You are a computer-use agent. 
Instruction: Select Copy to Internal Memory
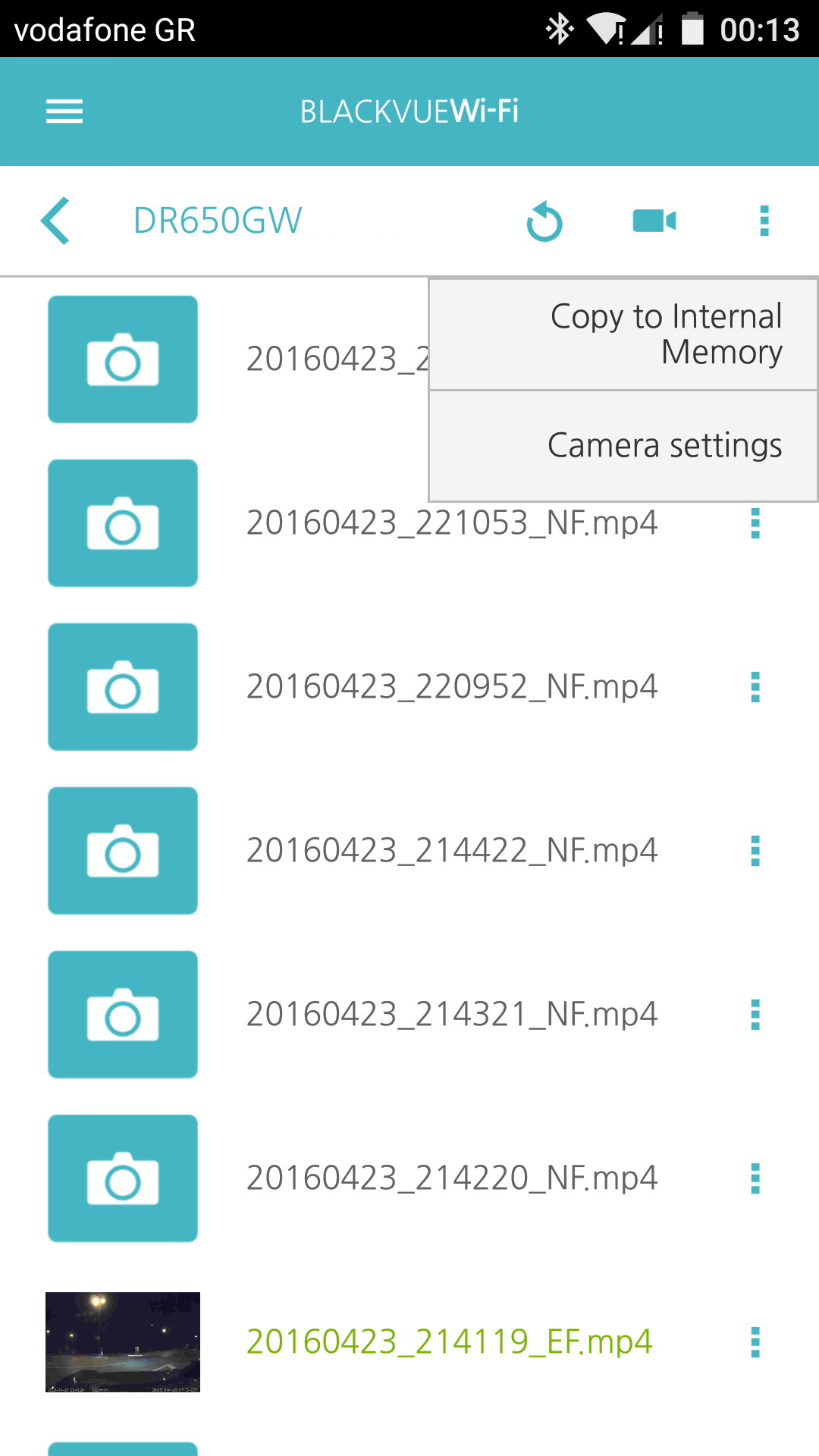(623, 334)
